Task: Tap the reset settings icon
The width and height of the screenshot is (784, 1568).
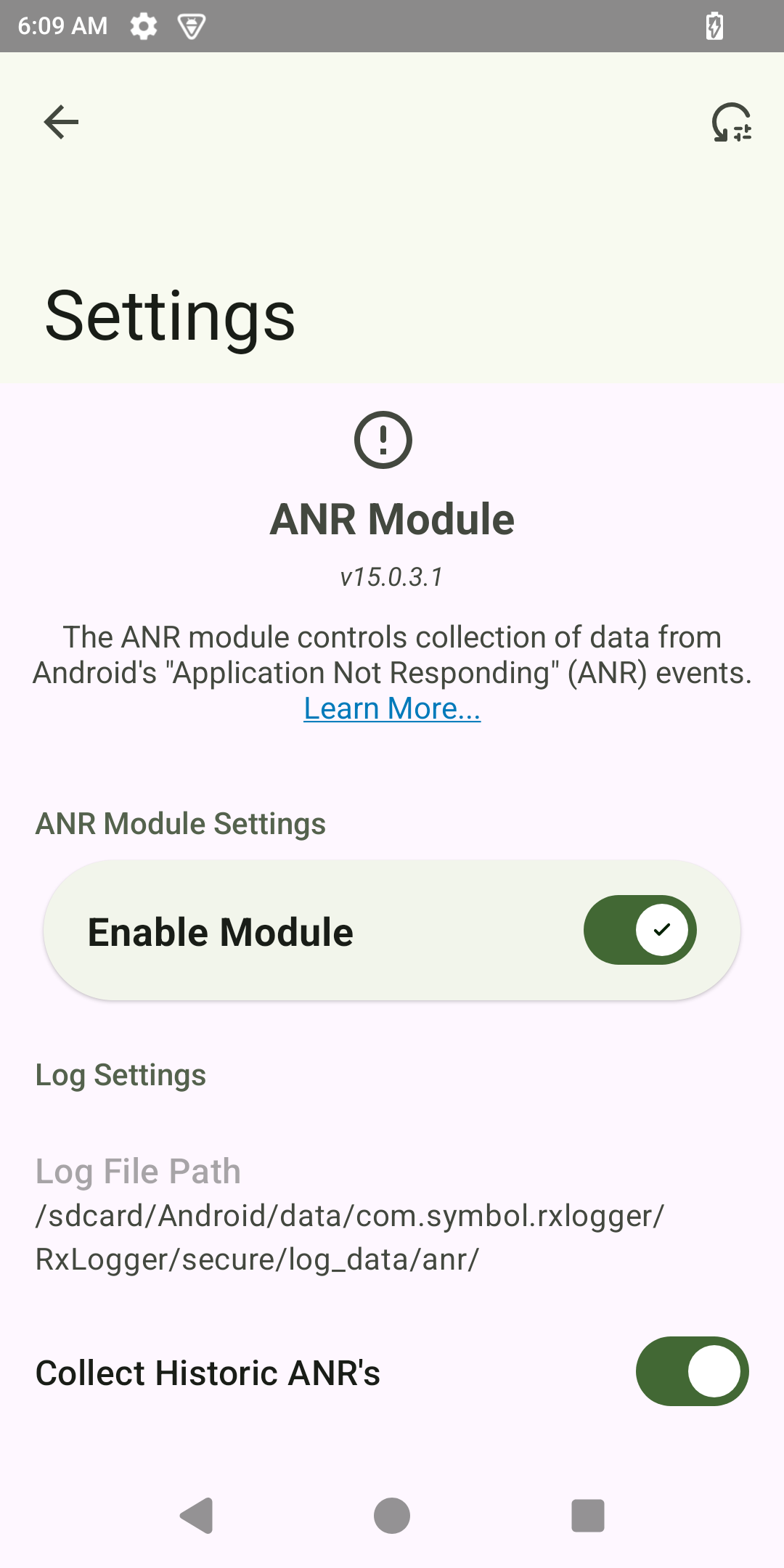Action: pyautogui.click(x=731, y=122)
